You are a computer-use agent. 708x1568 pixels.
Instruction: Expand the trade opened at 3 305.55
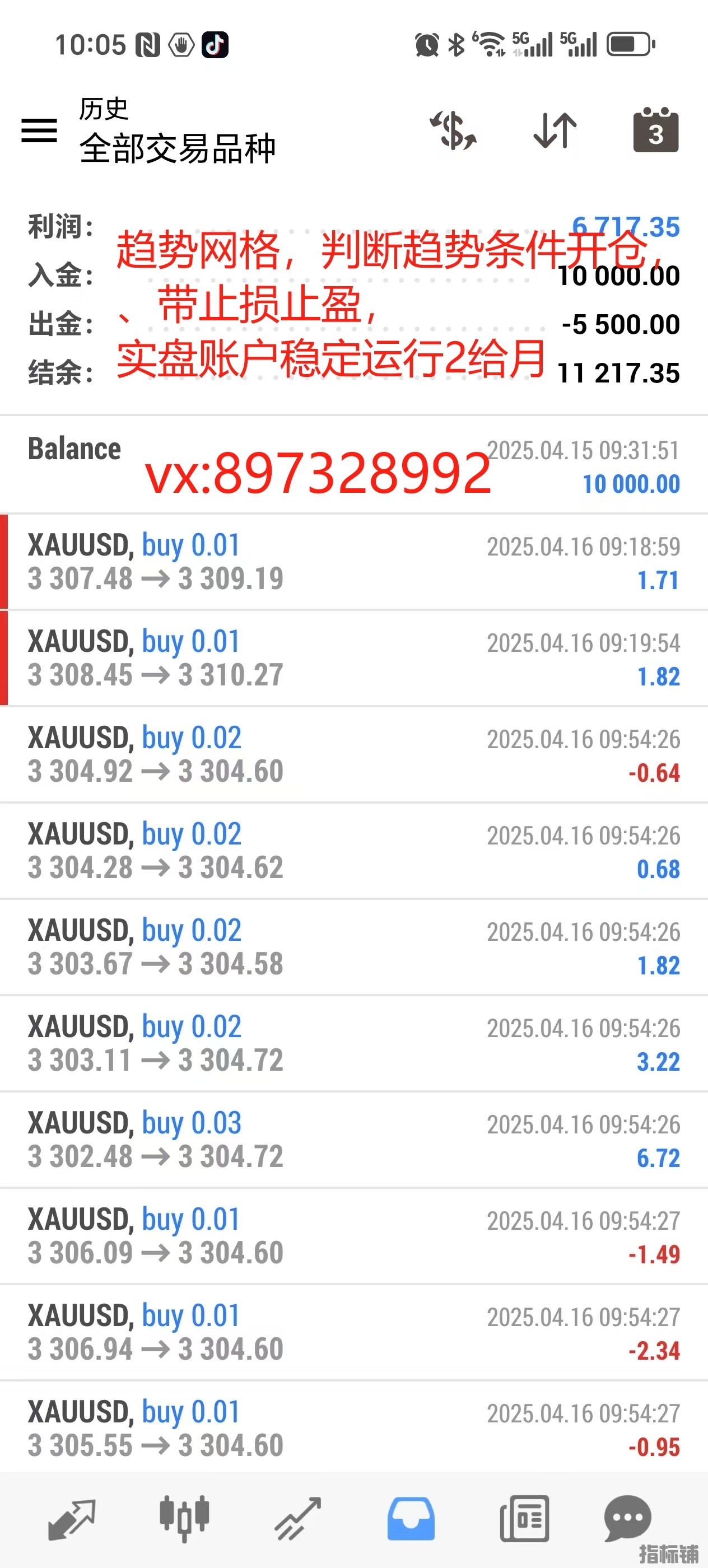point(353,1428)
